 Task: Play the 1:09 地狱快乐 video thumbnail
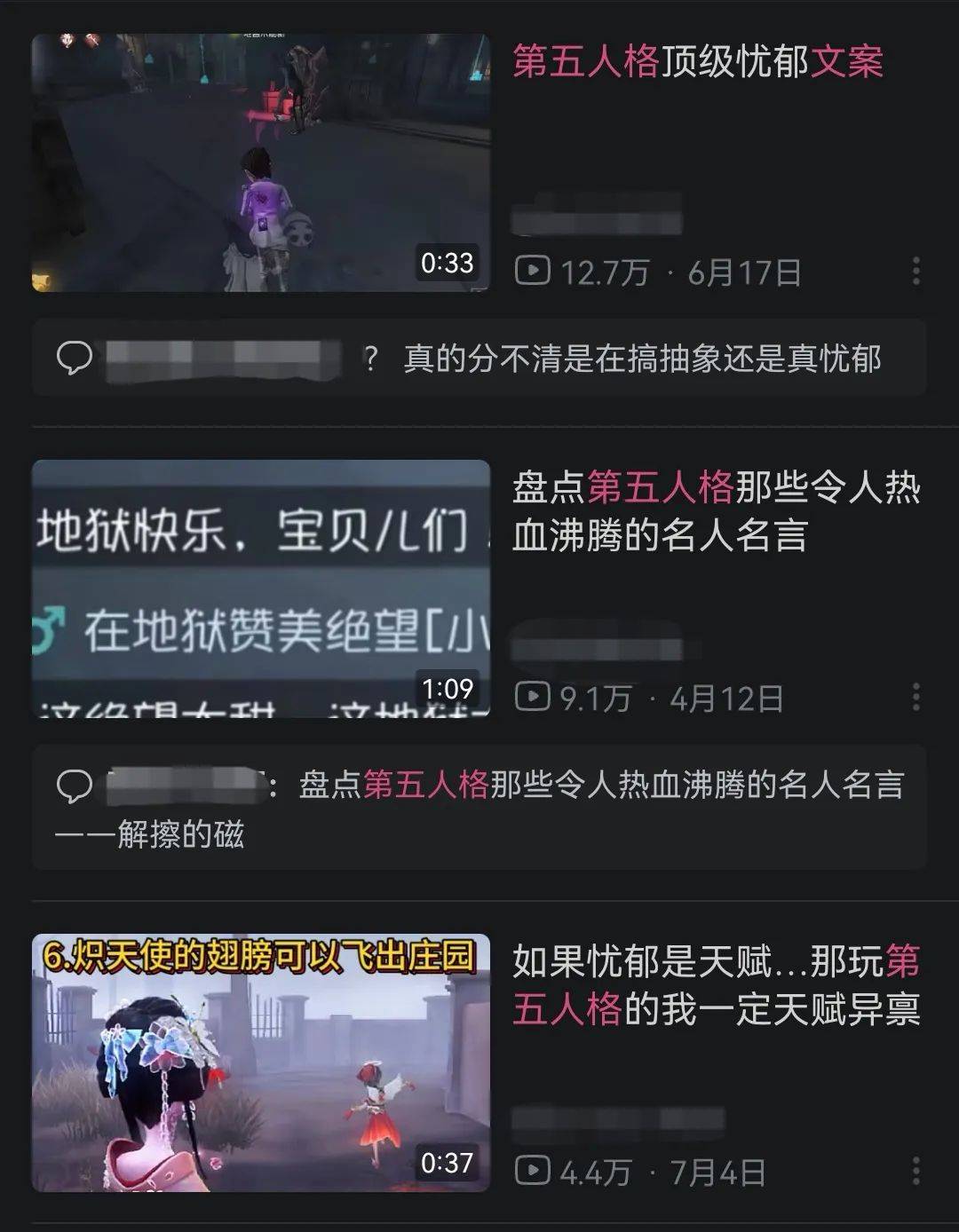(260, 588)
